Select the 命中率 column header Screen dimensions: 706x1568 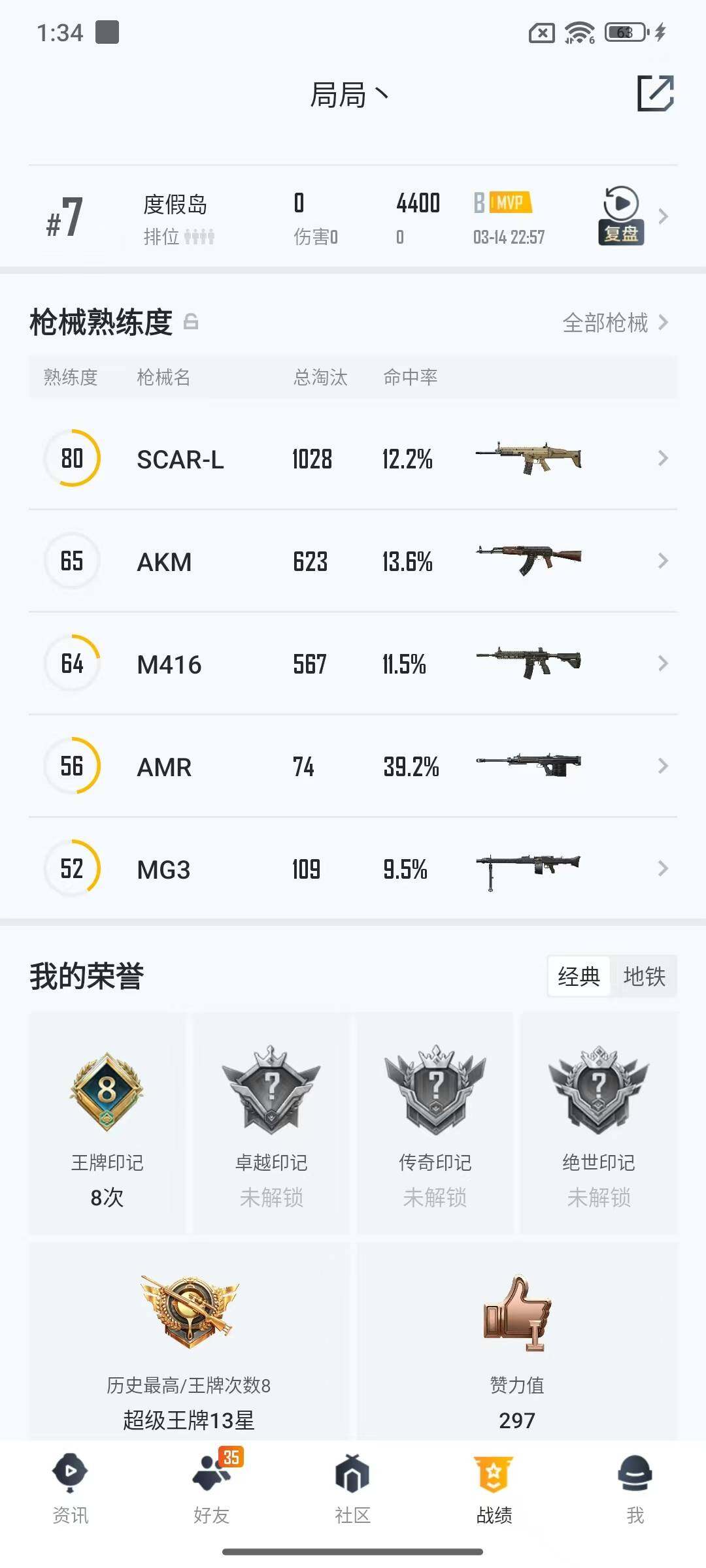pos(411,376)
